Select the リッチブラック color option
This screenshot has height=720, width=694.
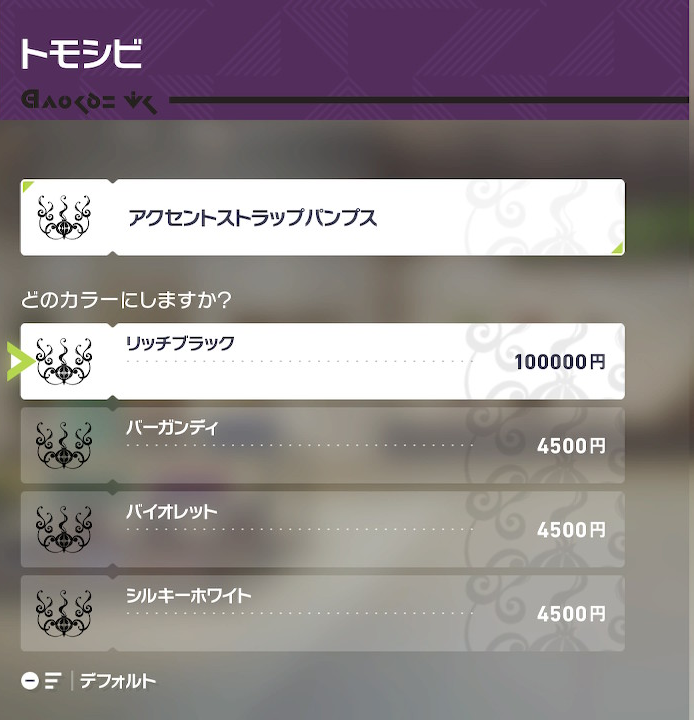[x=322, y=361]
